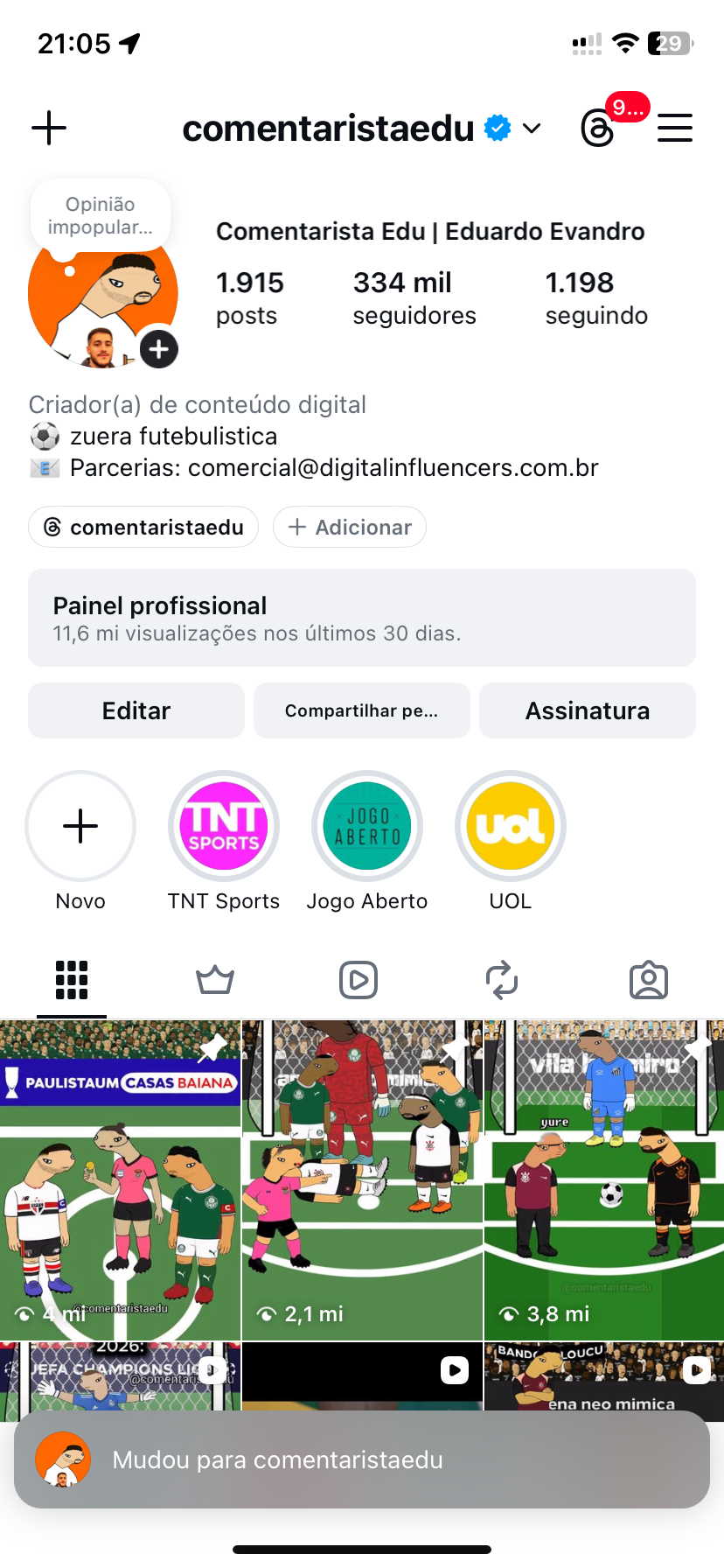Tap the Editar profile button
The height and width of the screenshot is (1568, 724).
(x=136, y=710)
